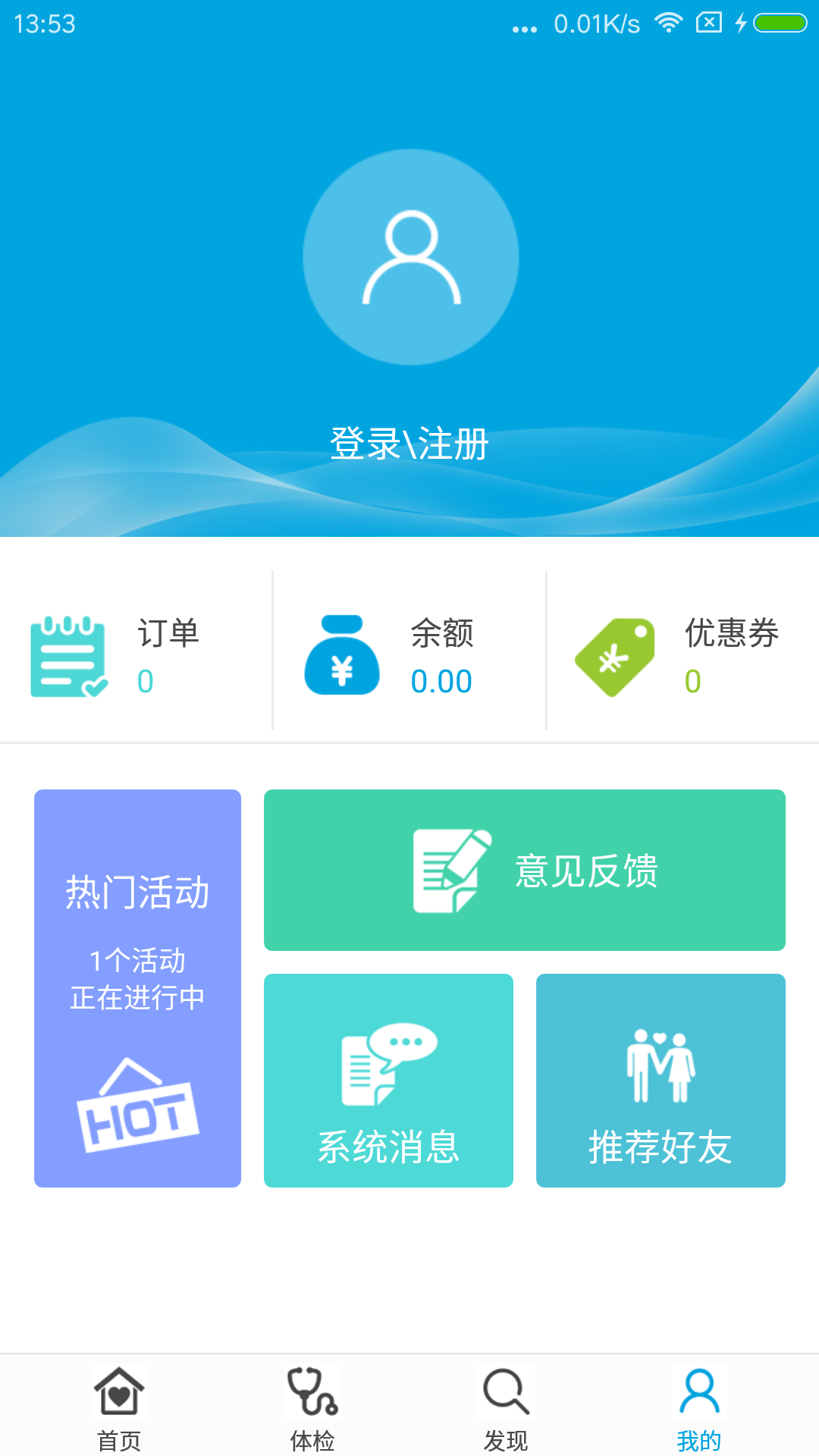Select the 我的 tab
Image resolution: width=819 pixels, height=1456 pixels.
click(699, 1407)
